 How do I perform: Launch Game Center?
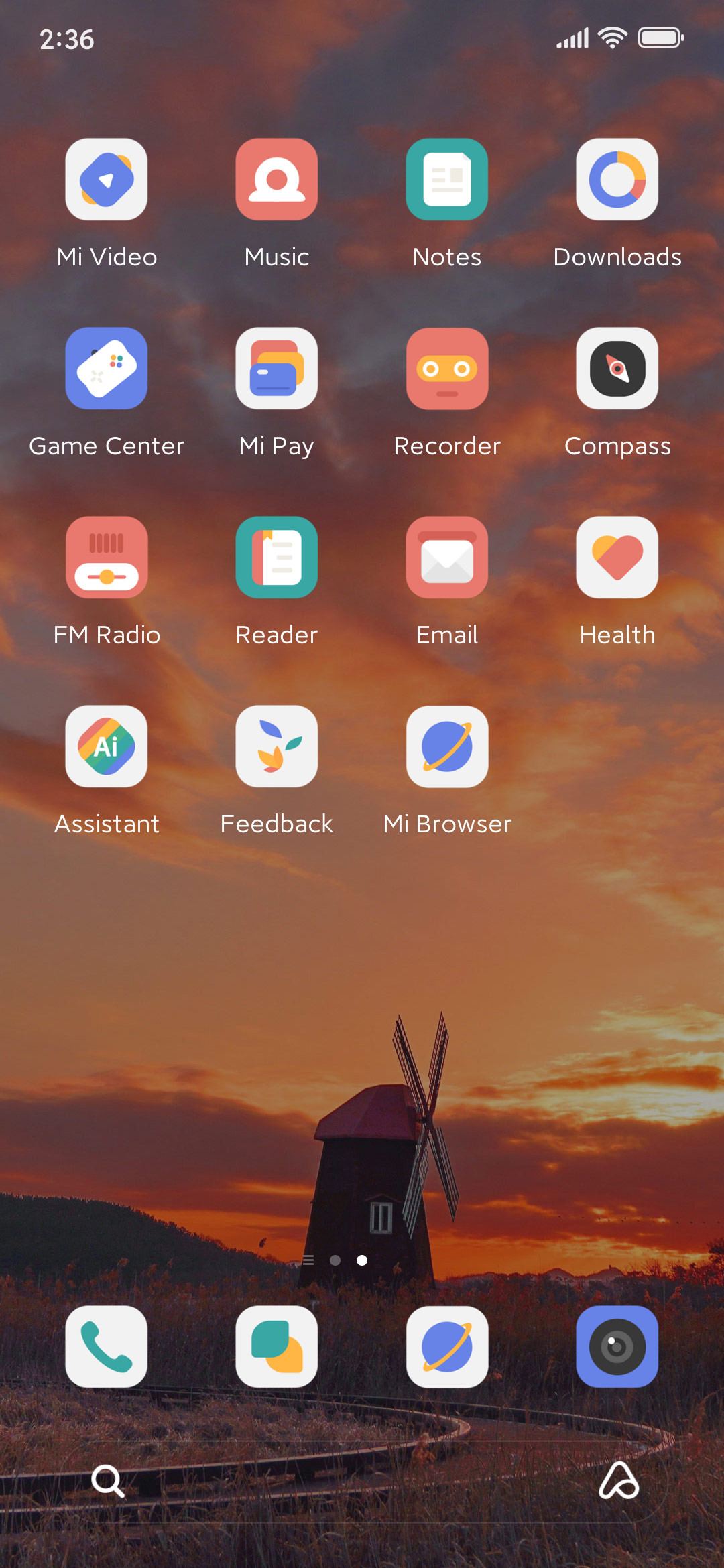point(107,369)
